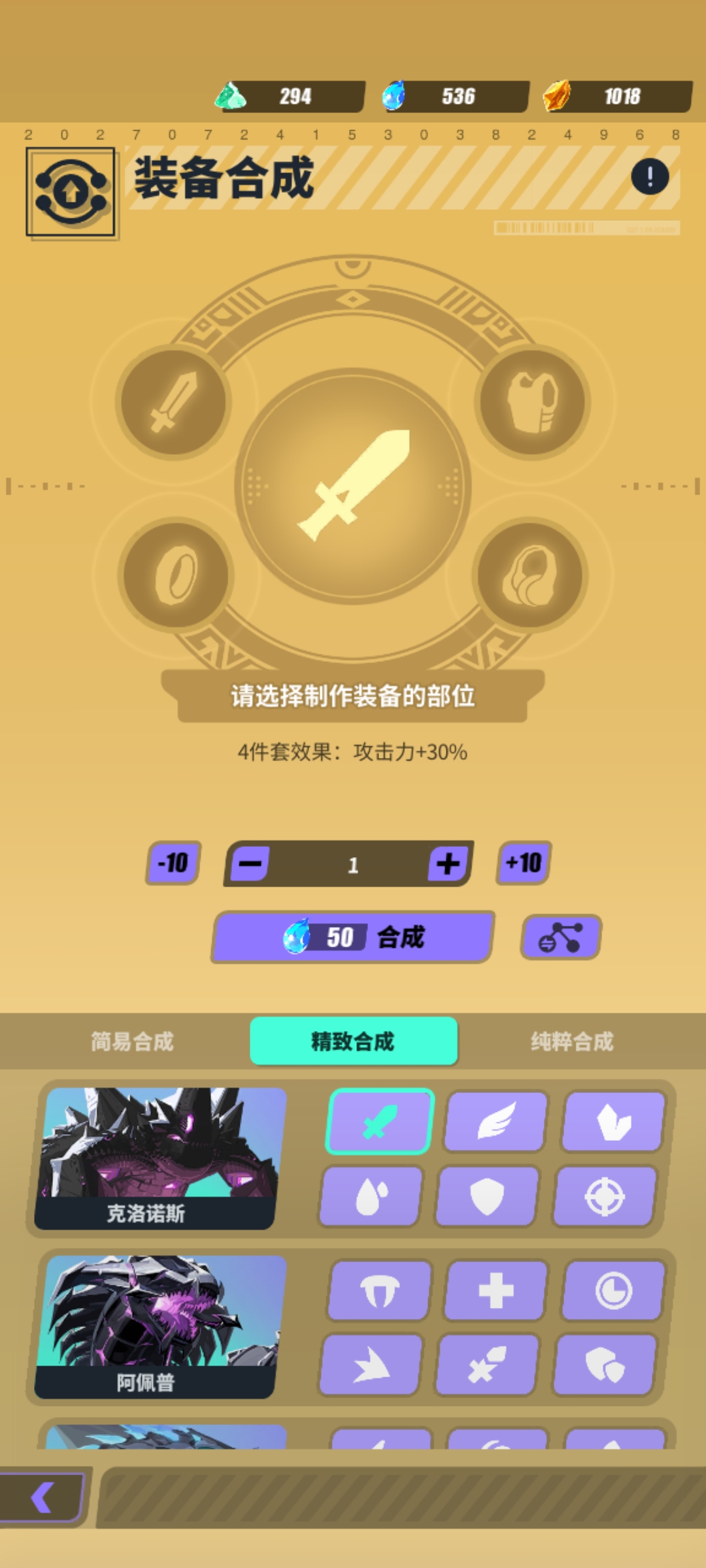Choose the shield set icon for 克洛诺斯
The image size is (706, 1568).
coord(487,1197)
